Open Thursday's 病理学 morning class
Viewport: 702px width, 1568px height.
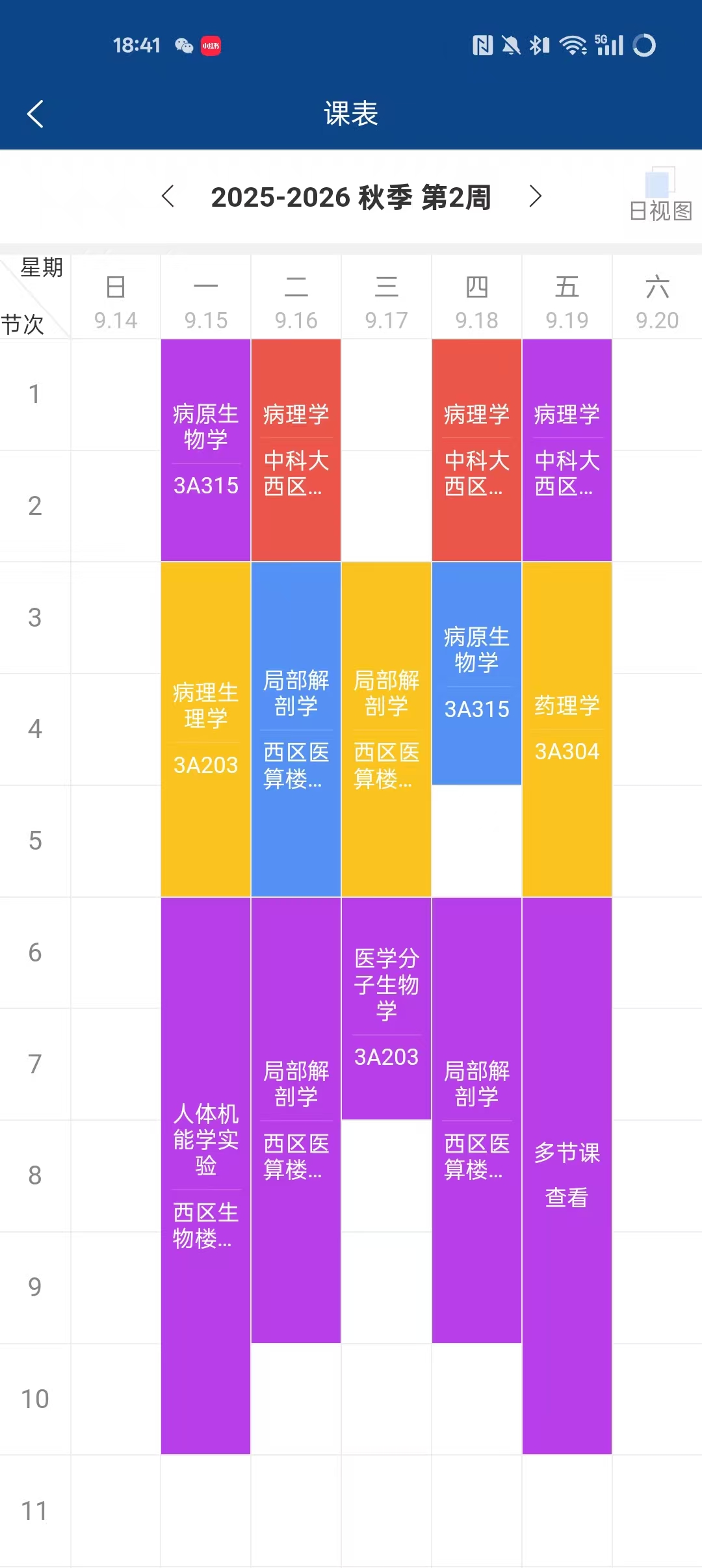[476, 450]
